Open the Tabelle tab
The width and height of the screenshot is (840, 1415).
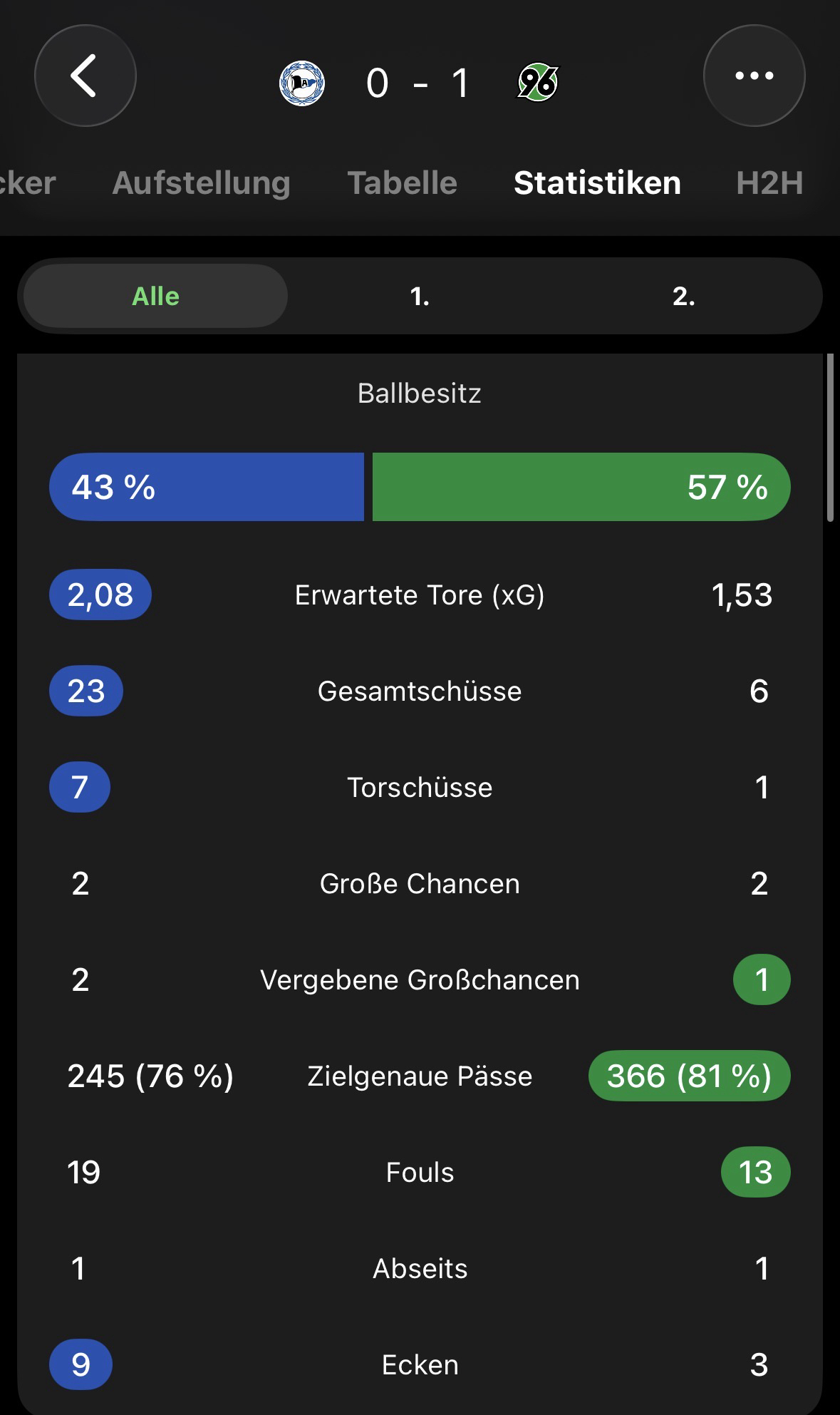click(x=402, y=183)
